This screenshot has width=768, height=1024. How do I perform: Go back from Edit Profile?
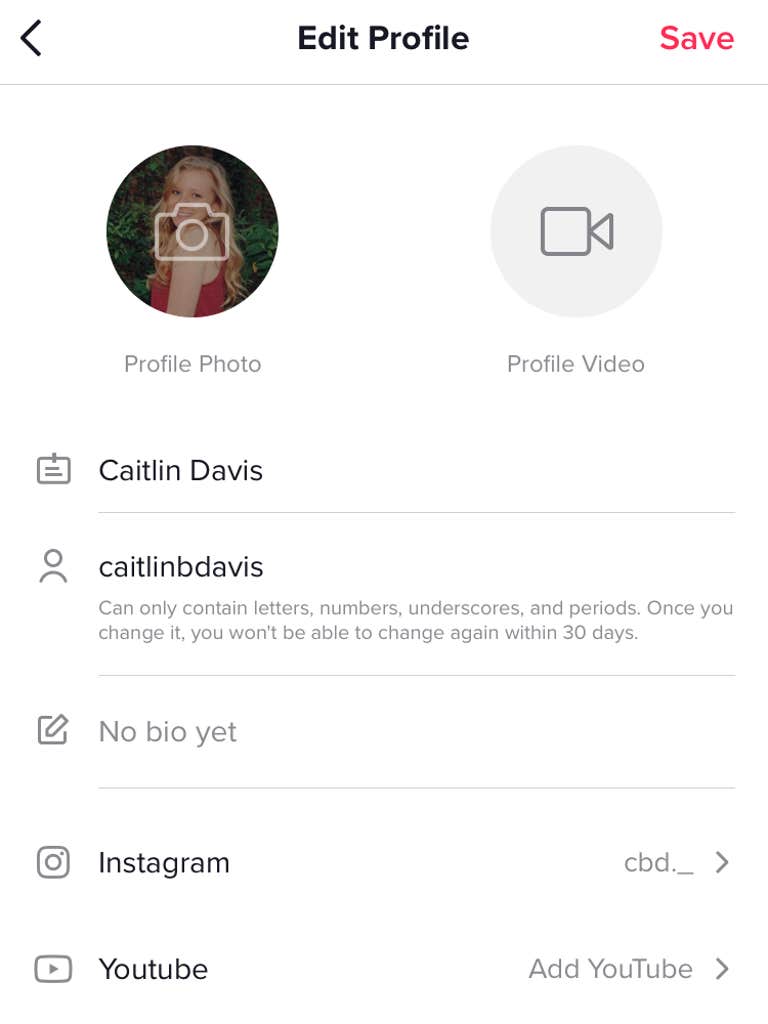[x=31, y=39]
